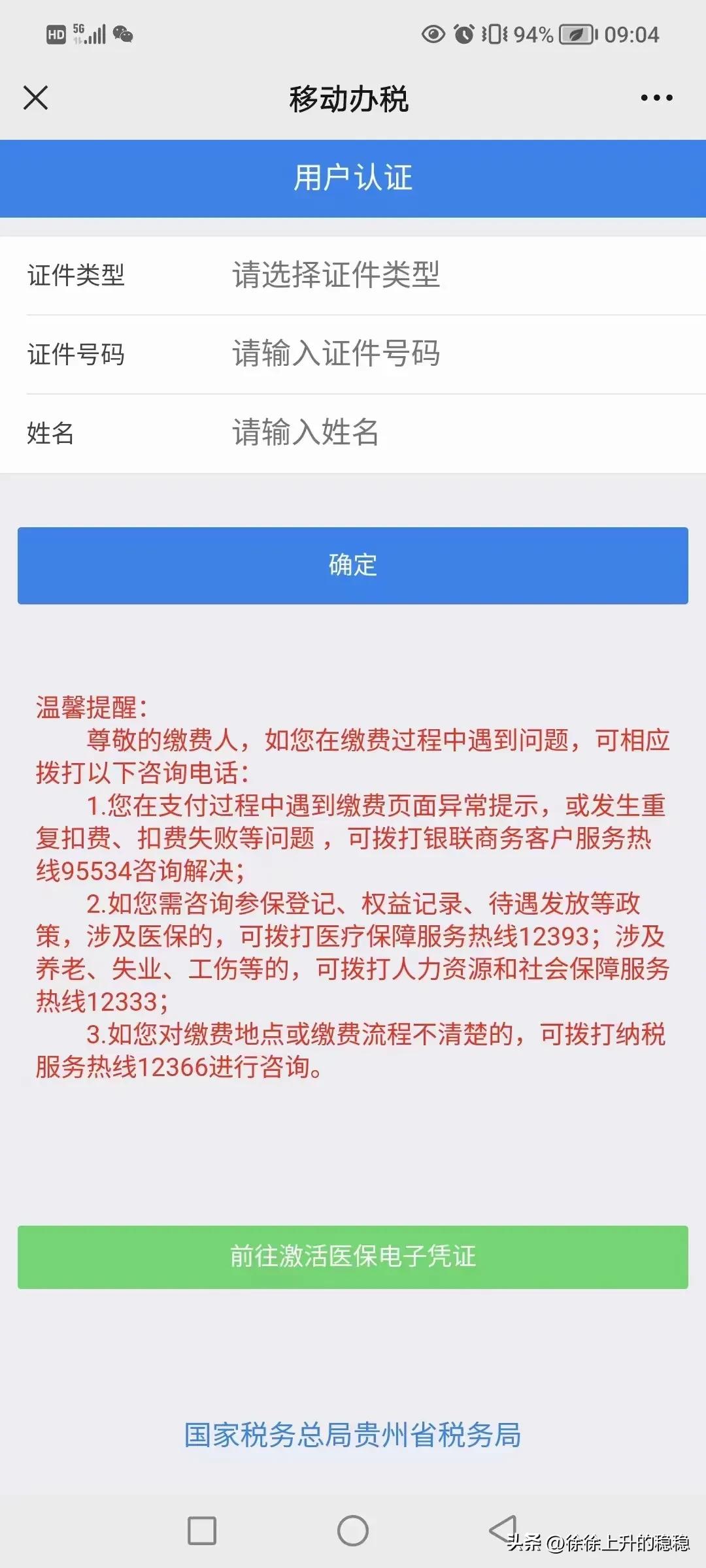The height and width of the screenshot is (1568, 706).
Task: Close the 移动办税 page with X
Action: tap(36, 98)
